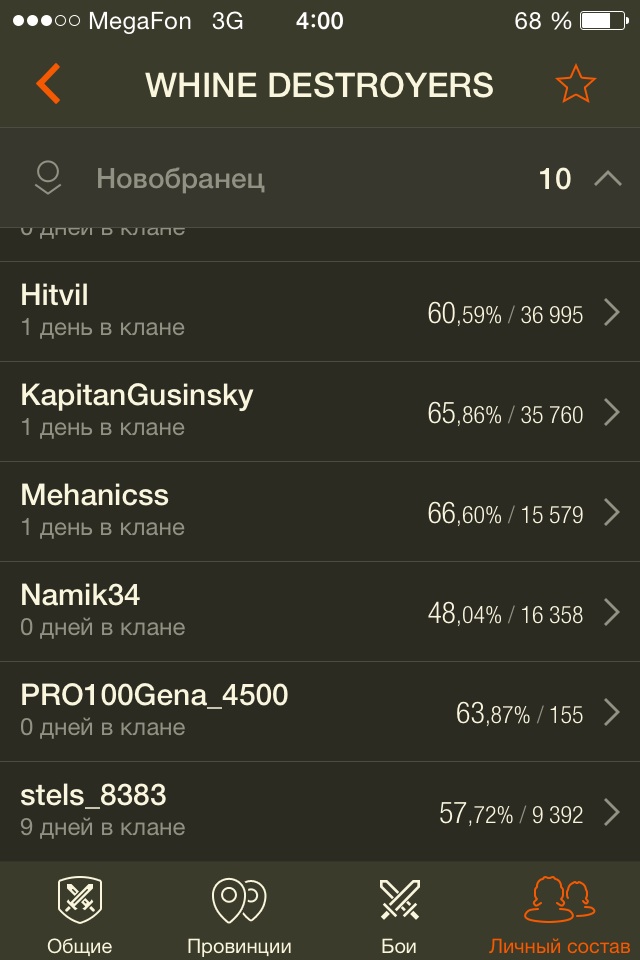Add clan to favorites with star
The height and width of the screenshot is (960, 640).
[x=575, y=85]
